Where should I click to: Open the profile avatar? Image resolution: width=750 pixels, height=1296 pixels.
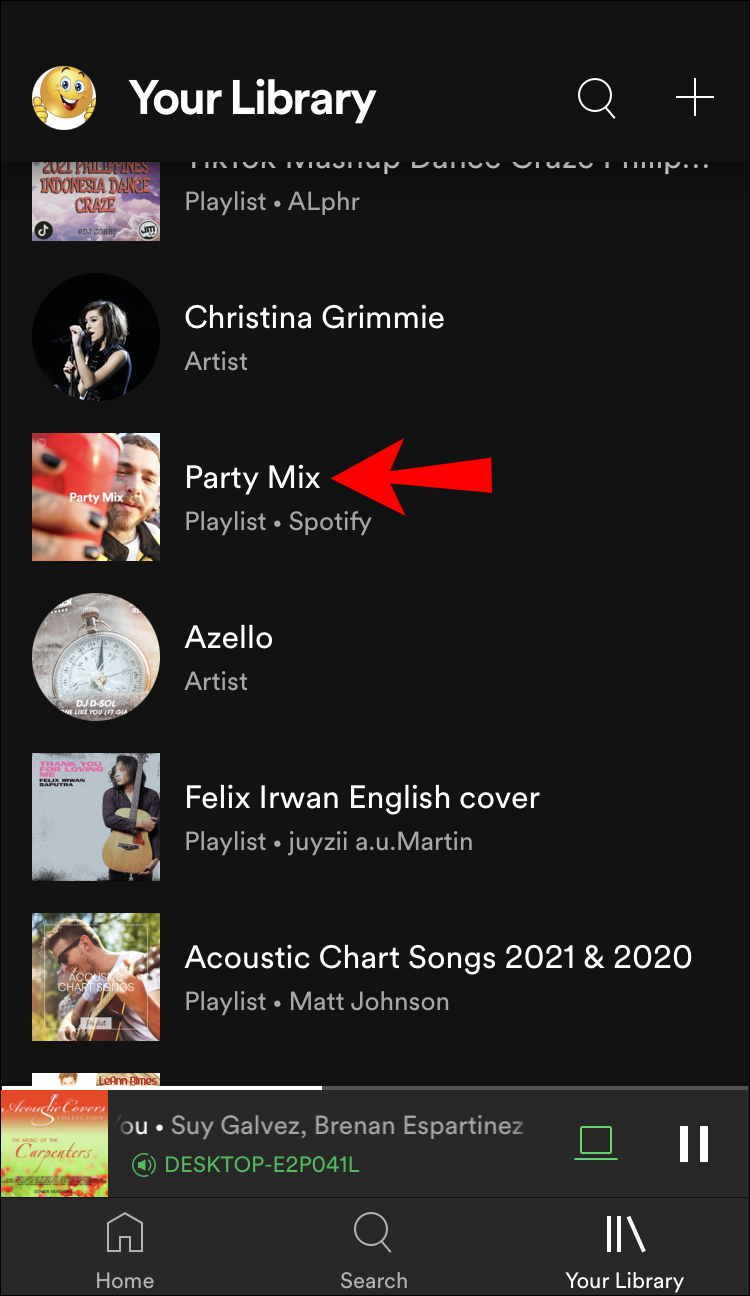point(64,100)
